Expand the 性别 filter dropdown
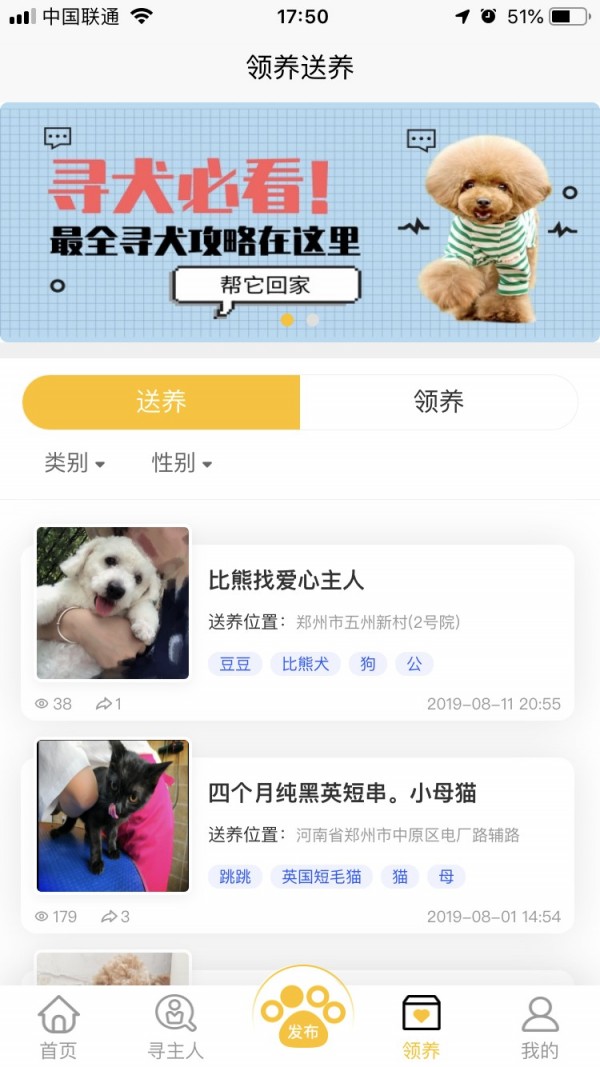 click(182, 463)
